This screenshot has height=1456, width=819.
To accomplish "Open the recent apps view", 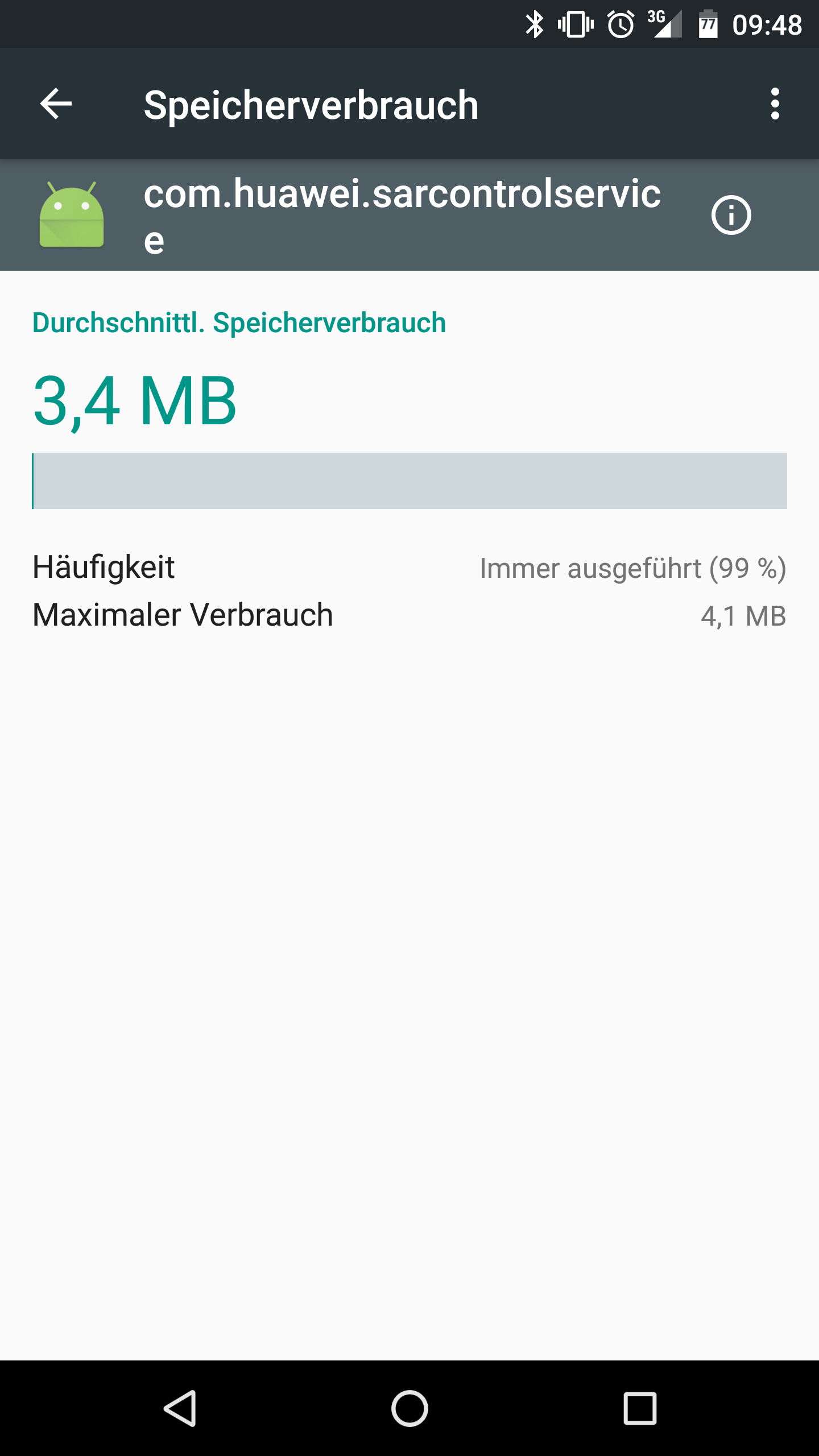I will pyautogui.click(x=640, y=1408).
